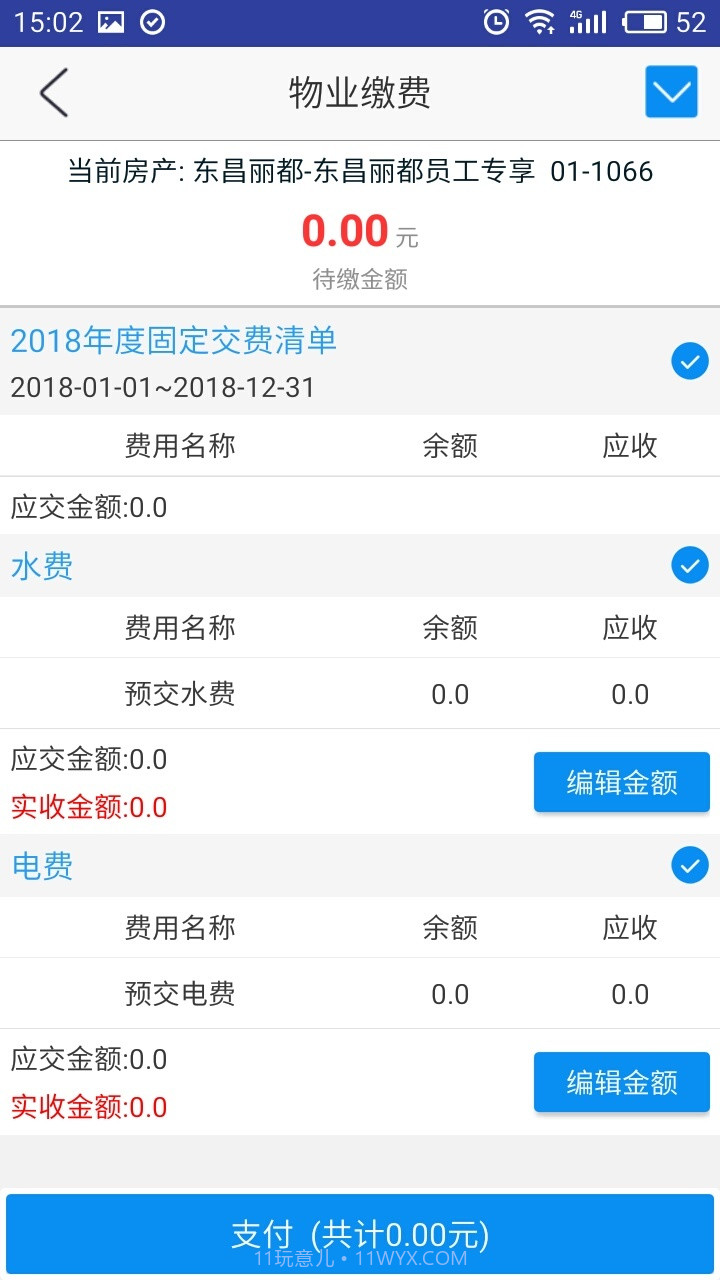Toggle selection of 2018年度固定交费清单

click(689, 361)
